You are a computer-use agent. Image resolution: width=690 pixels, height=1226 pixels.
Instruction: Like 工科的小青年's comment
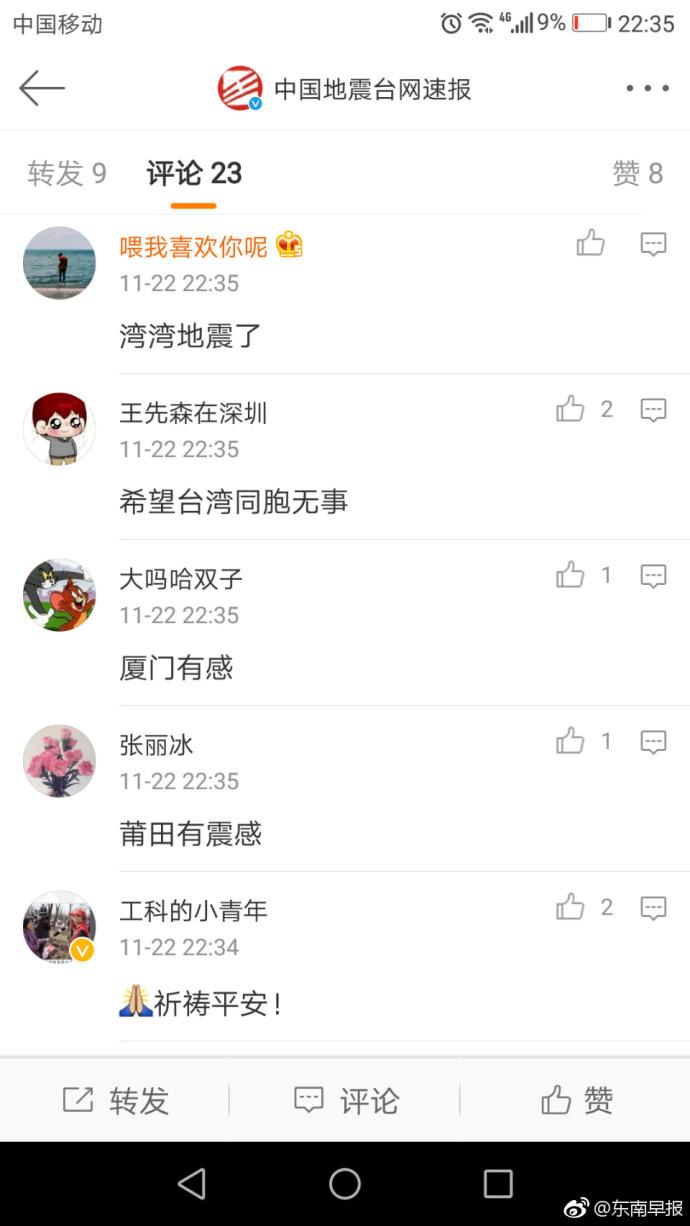click(571, 907)
